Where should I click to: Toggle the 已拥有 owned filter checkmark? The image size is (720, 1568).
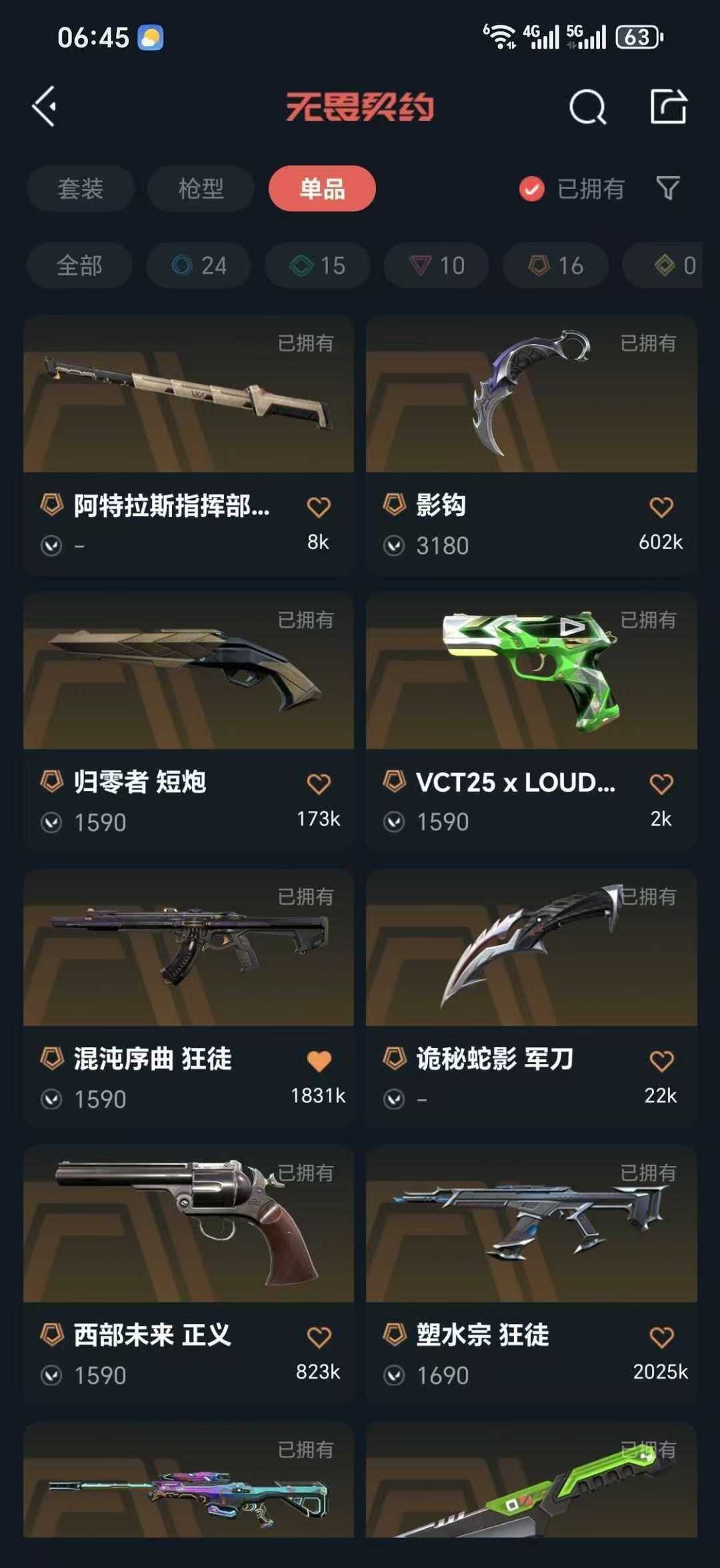[531, 189]
